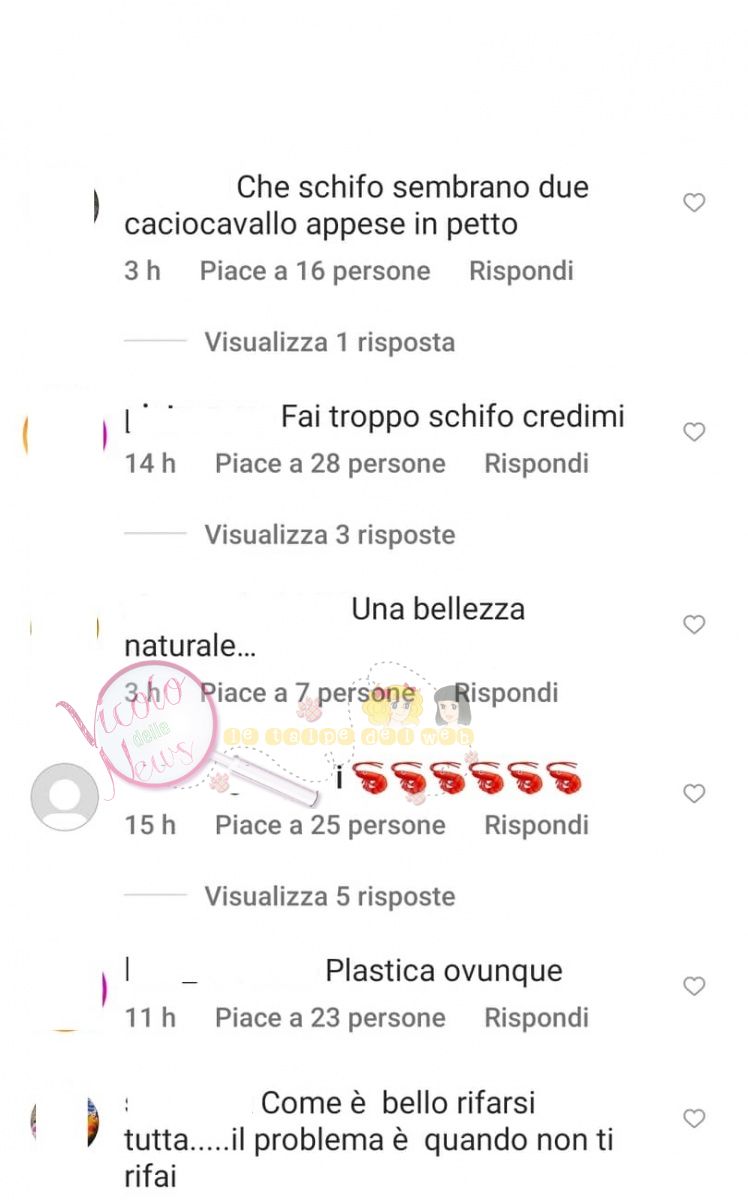Tap Rispondi under the shrimp emoji comment
The image size is (748, 1200).
point(536,826)
